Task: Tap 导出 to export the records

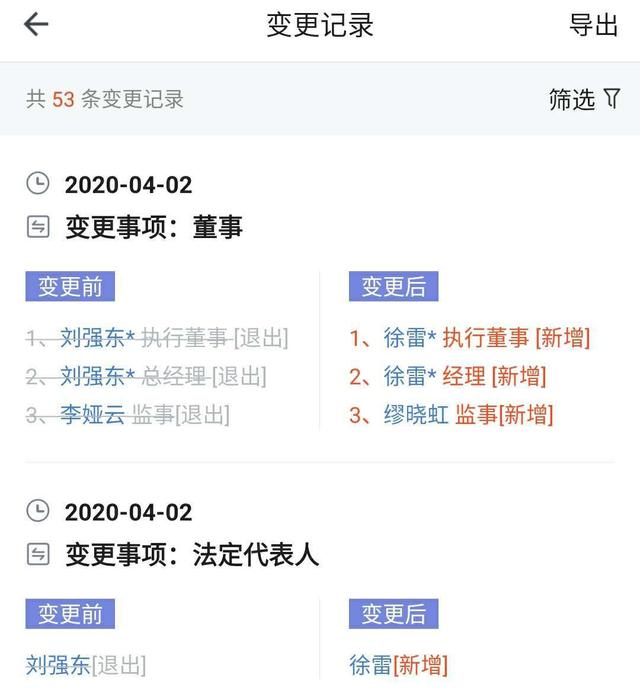Action: [x=593, y=25]
